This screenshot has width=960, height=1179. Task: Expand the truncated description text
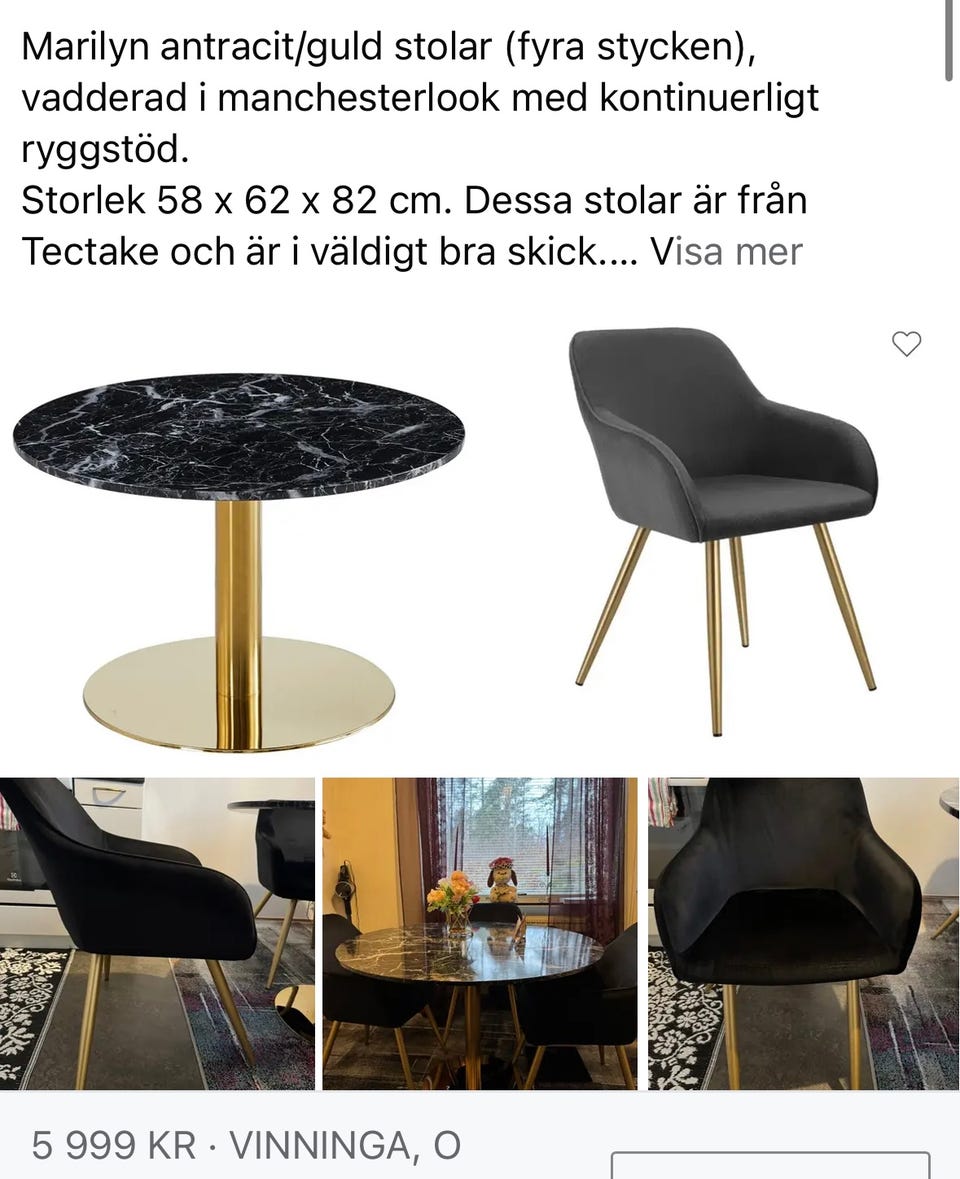coord(724,253)
